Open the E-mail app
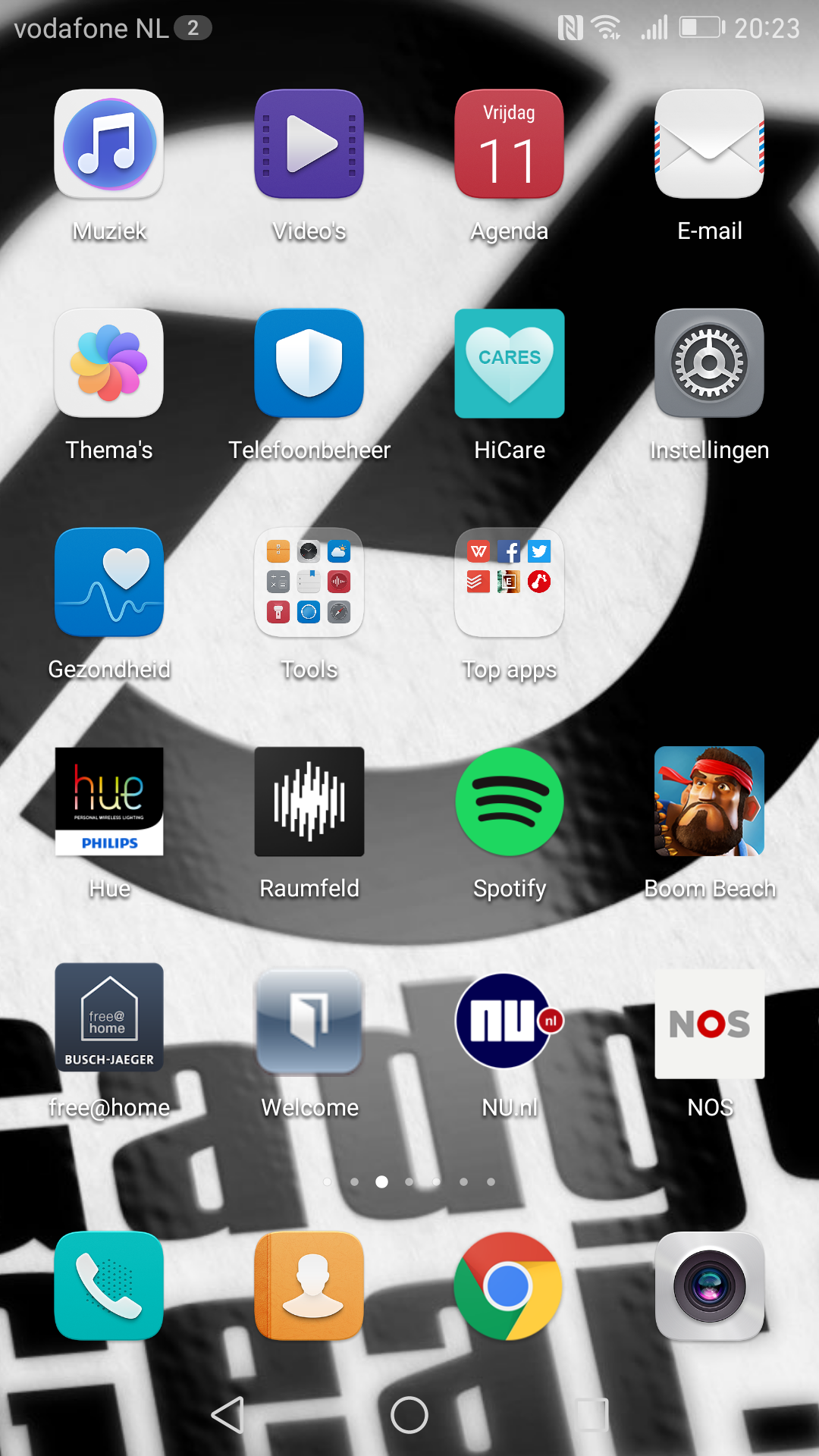Screen dimensions: 819x1456 tap(710, 144)
